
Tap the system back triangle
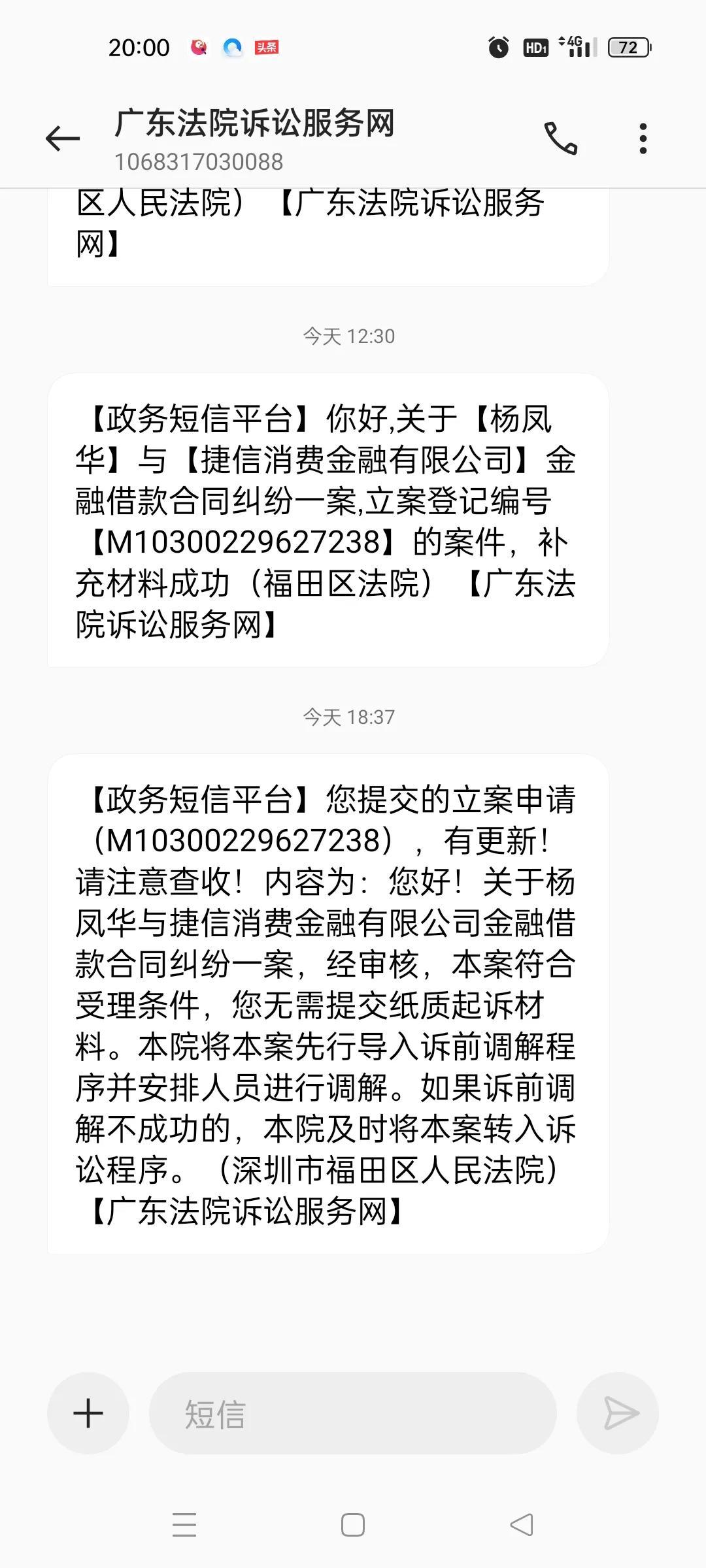click(522, 1525)
